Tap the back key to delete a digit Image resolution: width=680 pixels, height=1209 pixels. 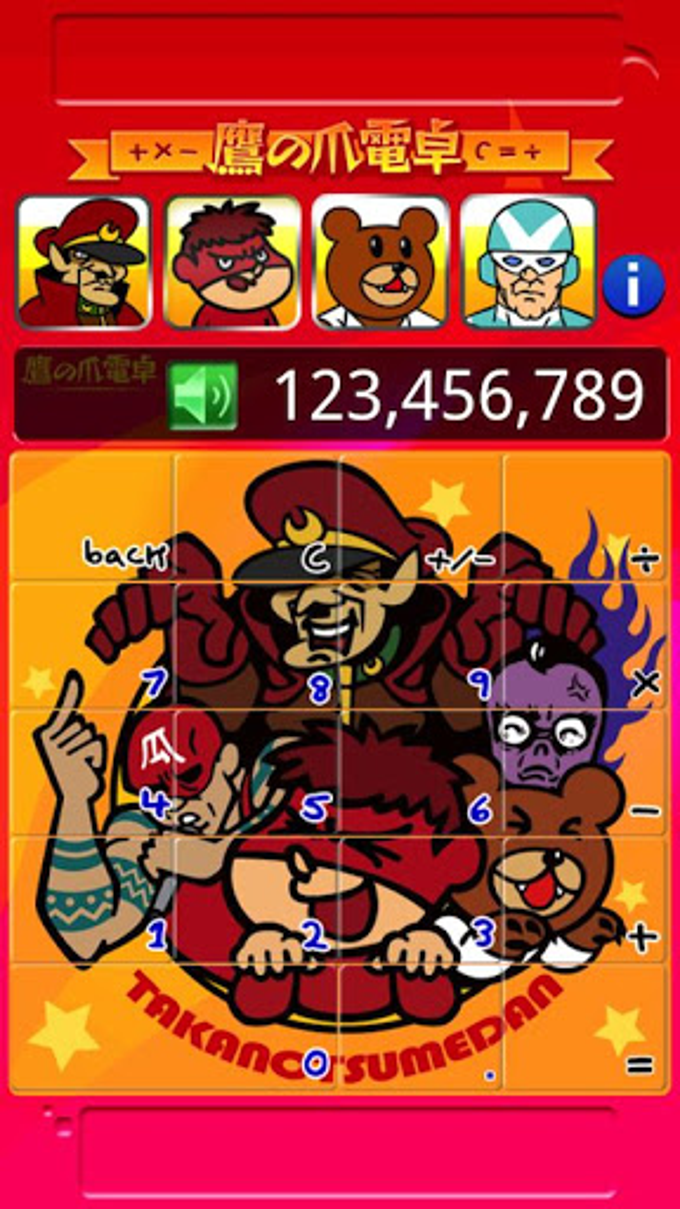point(92,518)
